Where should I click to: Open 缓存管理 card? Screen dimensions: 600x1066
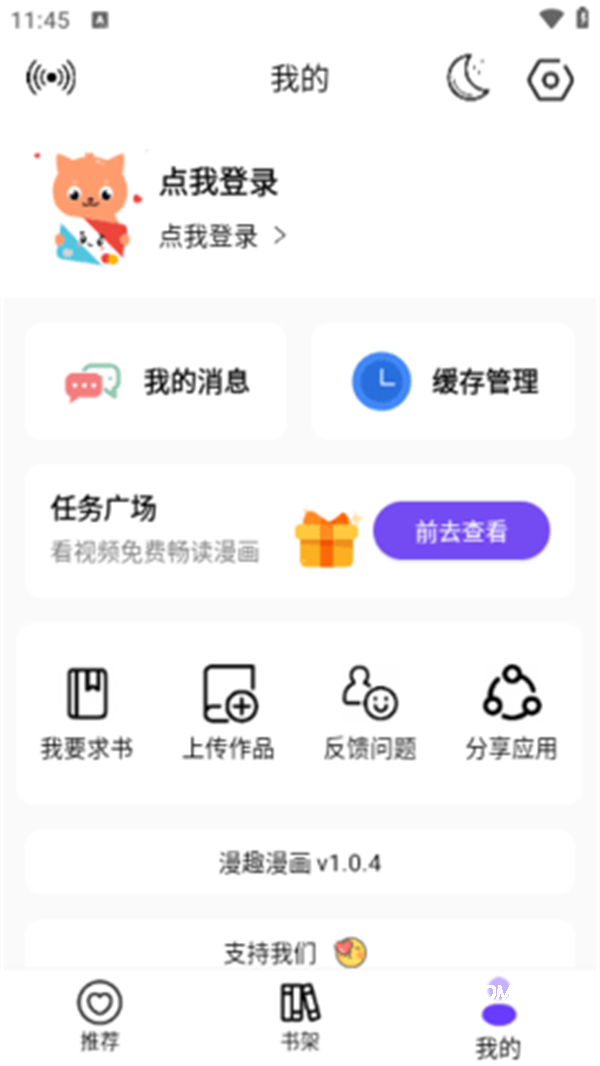[x=443, y=382]
